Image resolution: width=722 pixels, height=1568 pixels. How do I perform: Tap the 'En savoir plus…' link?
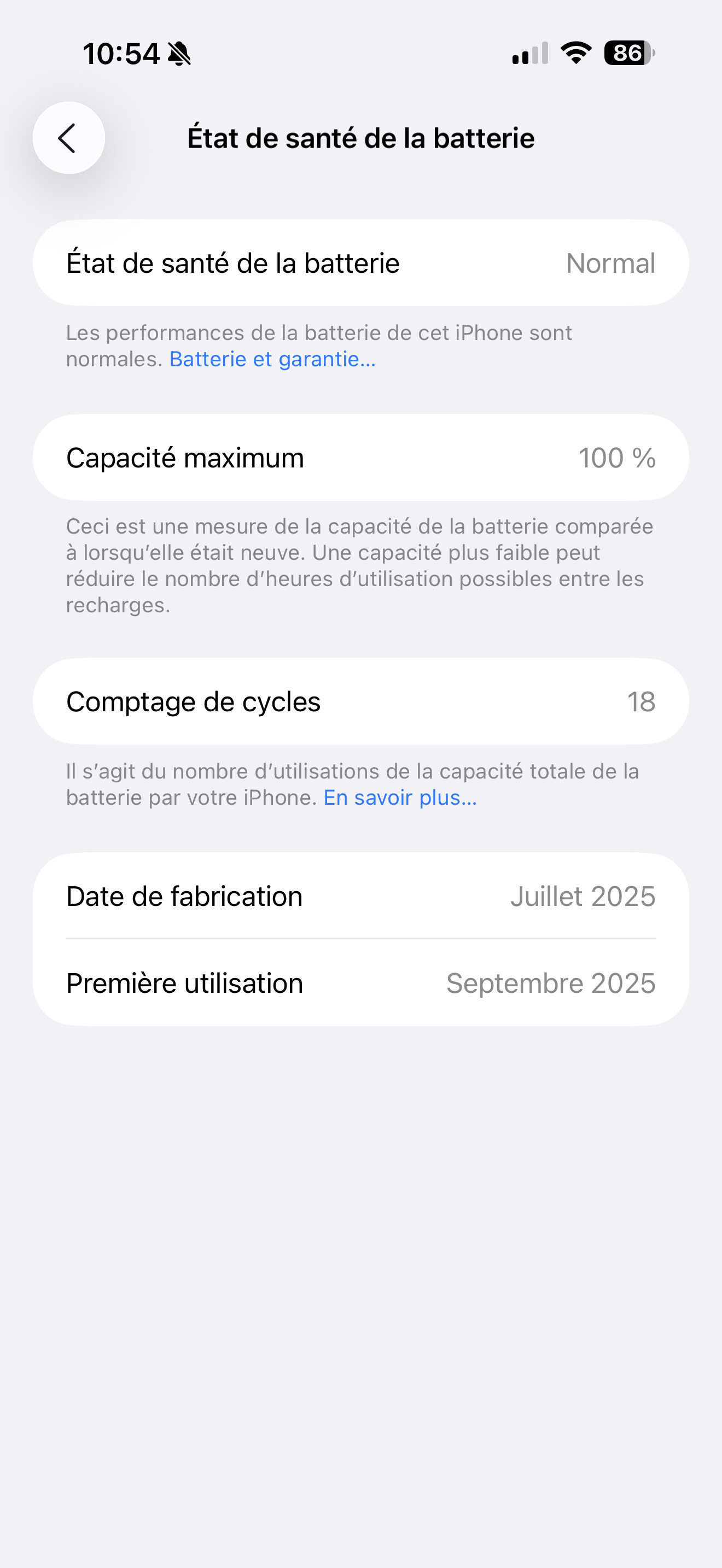[x=400, y=797]
